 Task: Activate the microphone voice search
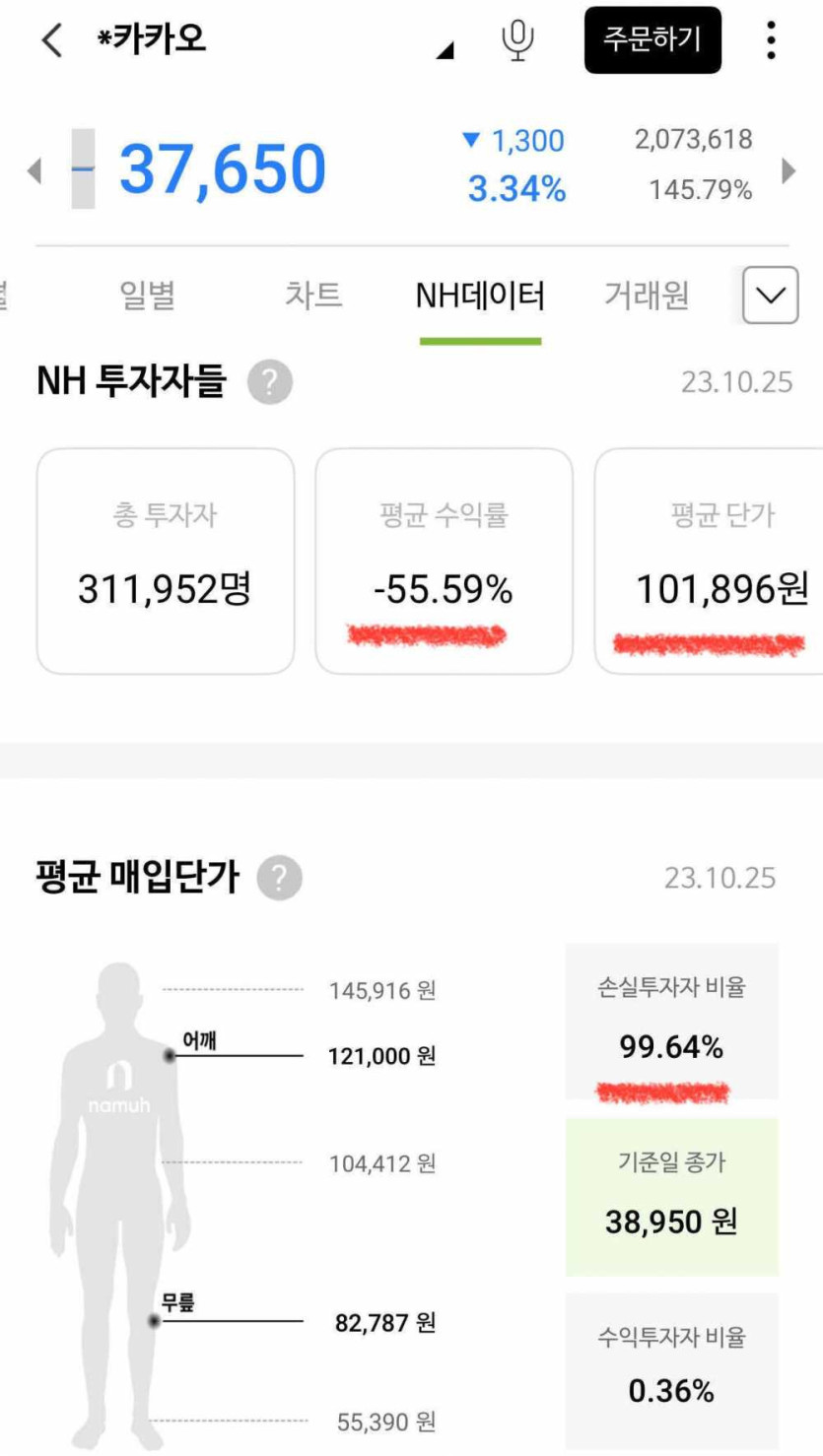point(517,40)
